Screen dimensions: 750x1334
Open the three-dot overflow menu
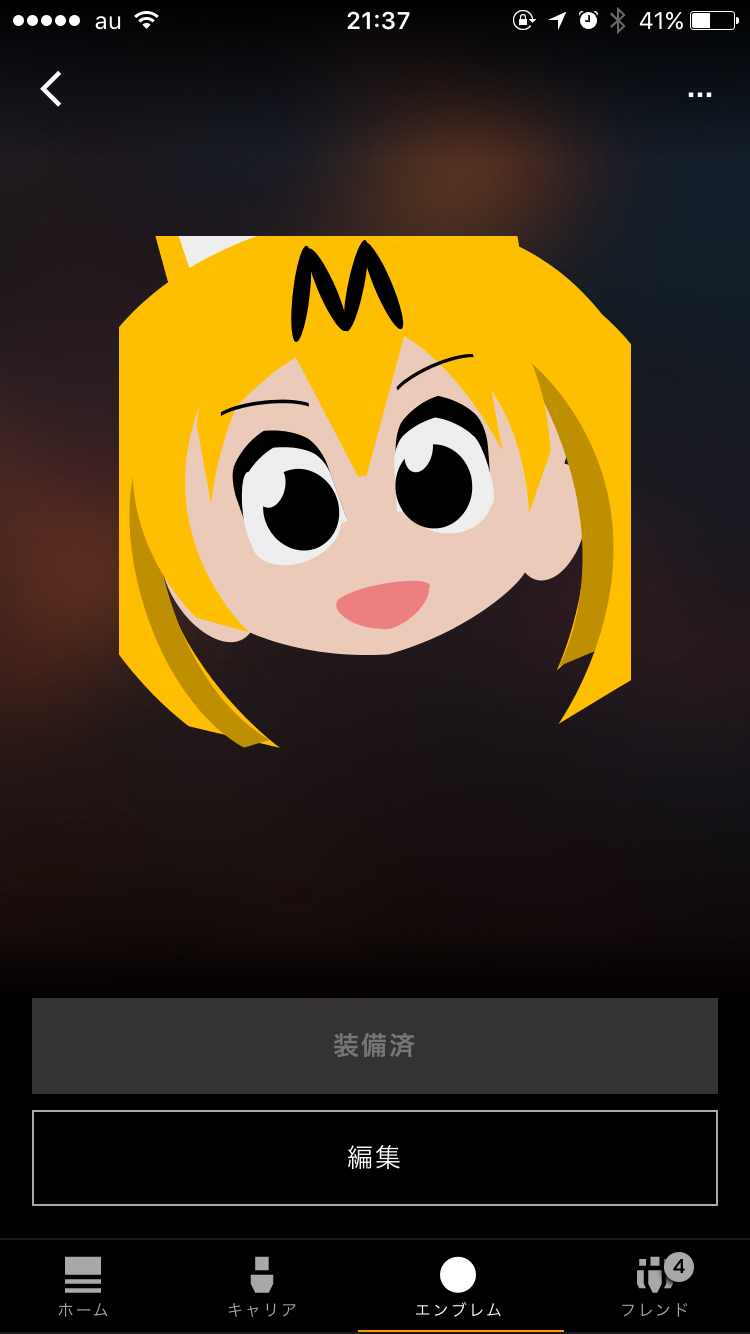tap(699, 95)
